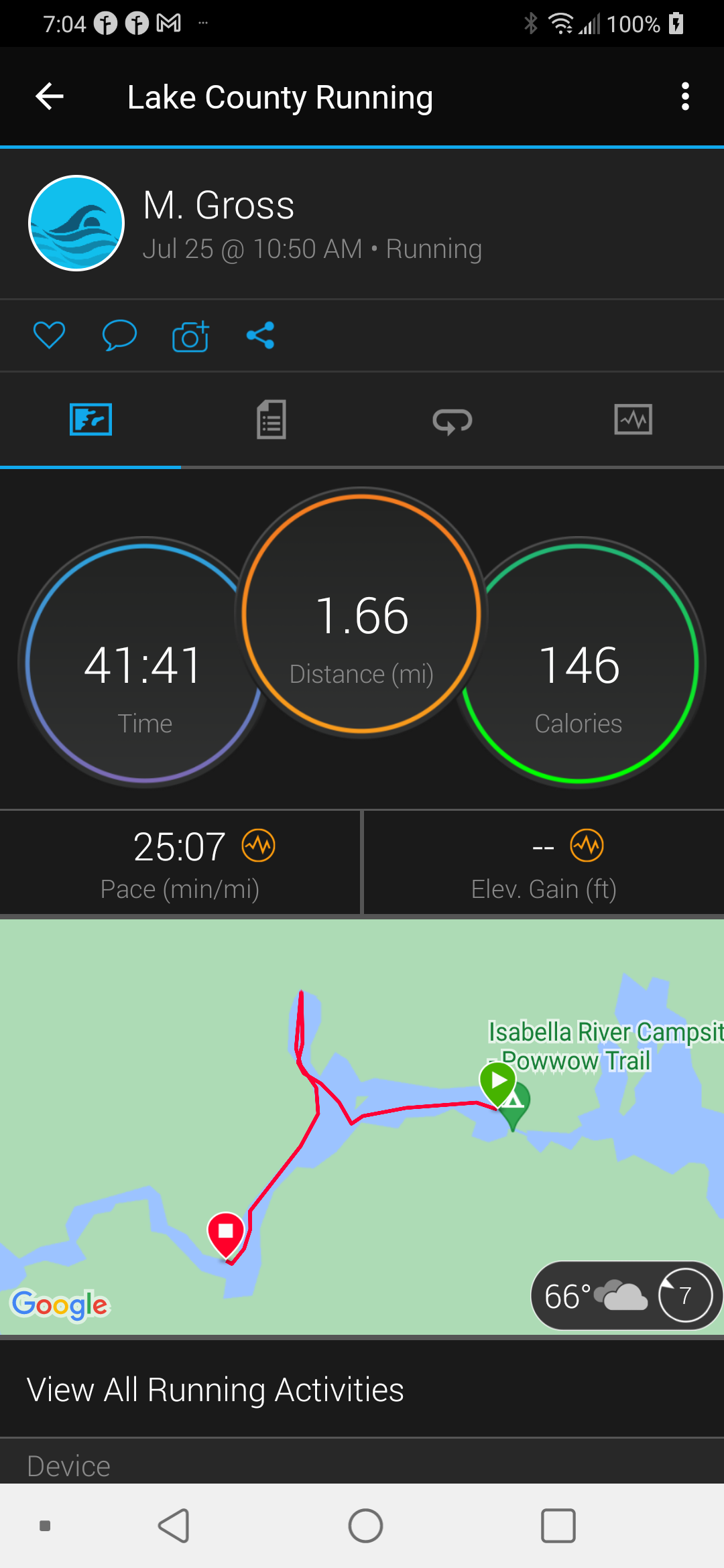The image size is (724, 1568).
Task: Switch to the laps tab
Action: coord(452,420)
